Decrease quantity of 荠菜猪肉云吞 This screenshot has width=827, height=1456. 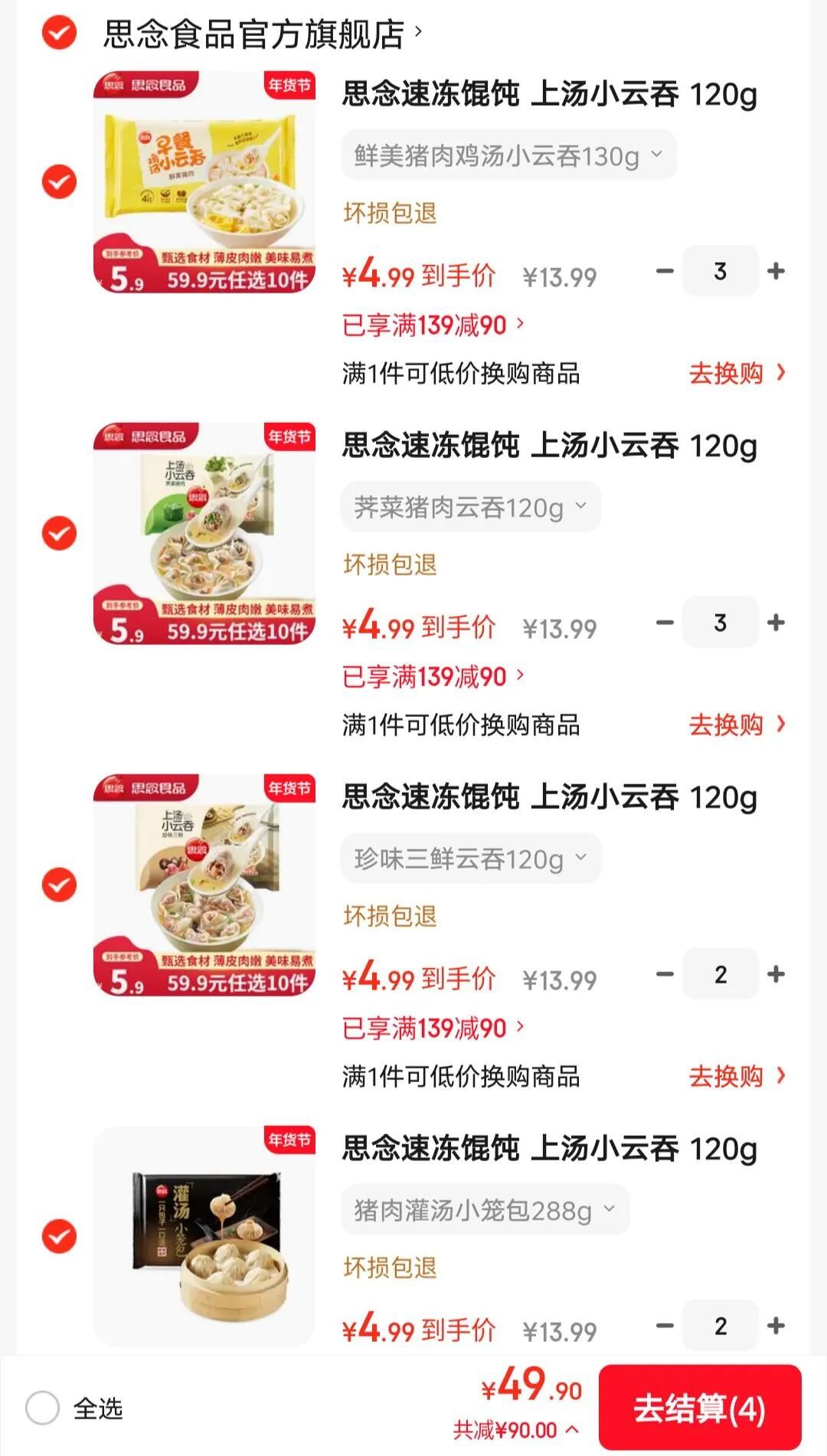pos(663,623)
